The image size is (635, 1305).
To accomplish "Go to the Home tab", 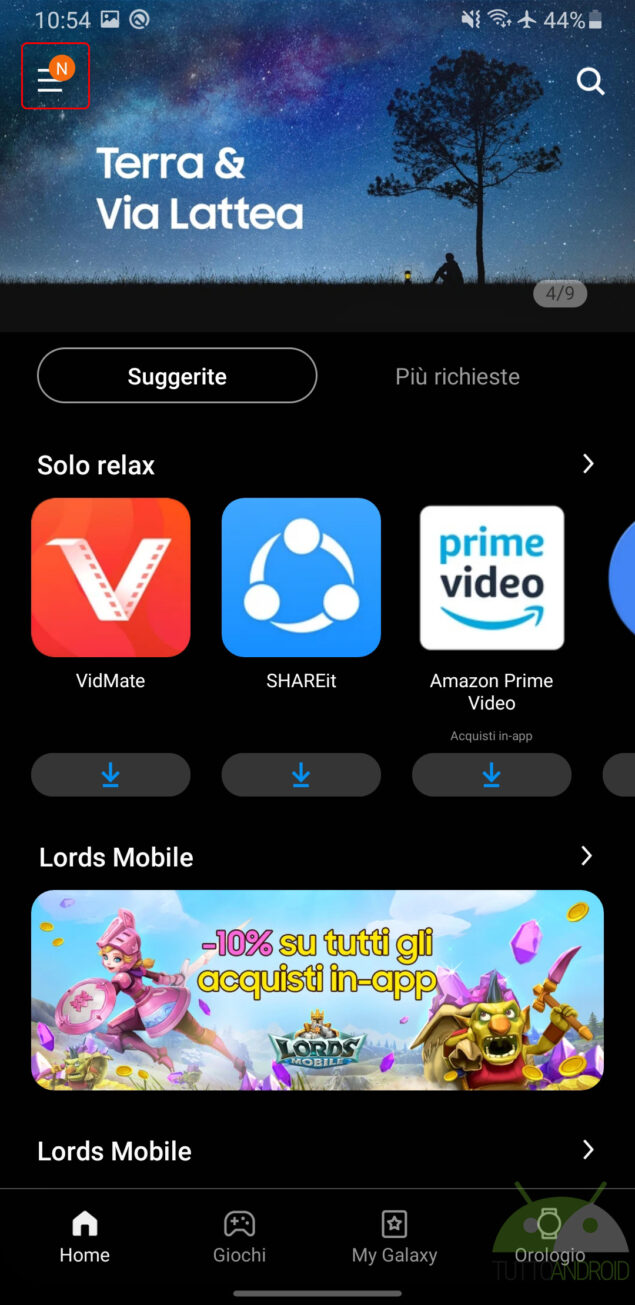I will coord(85,1236).
